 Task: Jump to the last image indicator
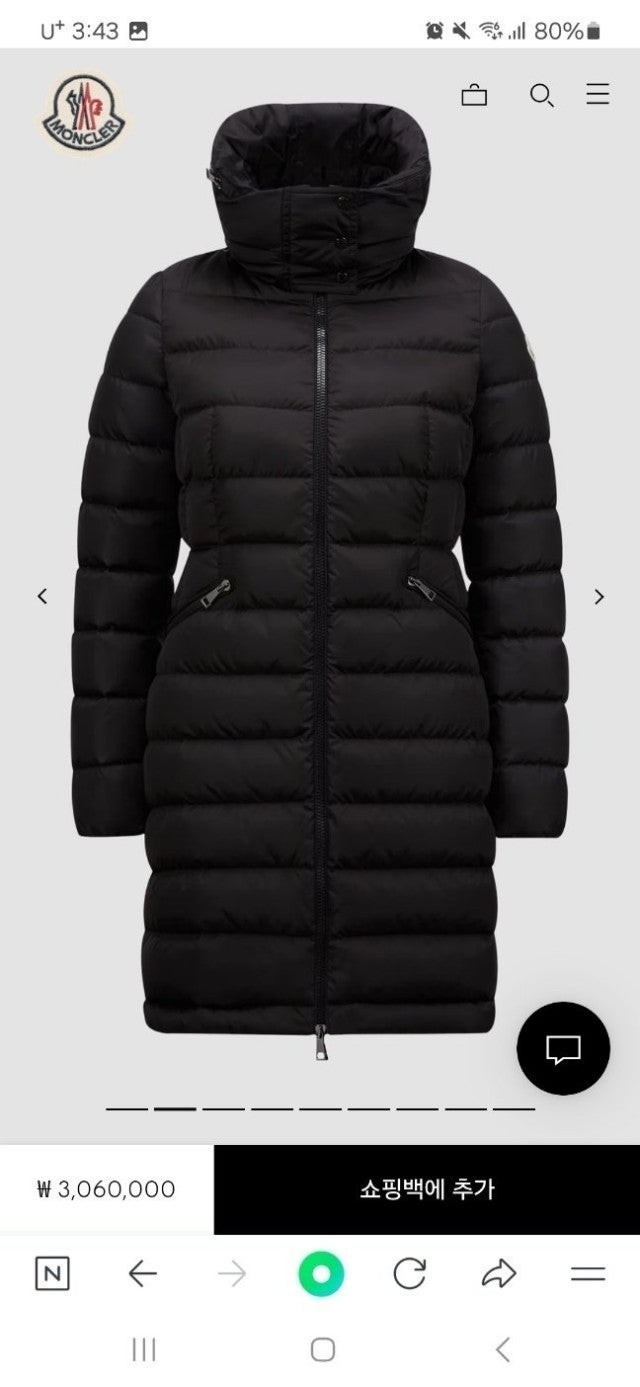pos(513,1108)
